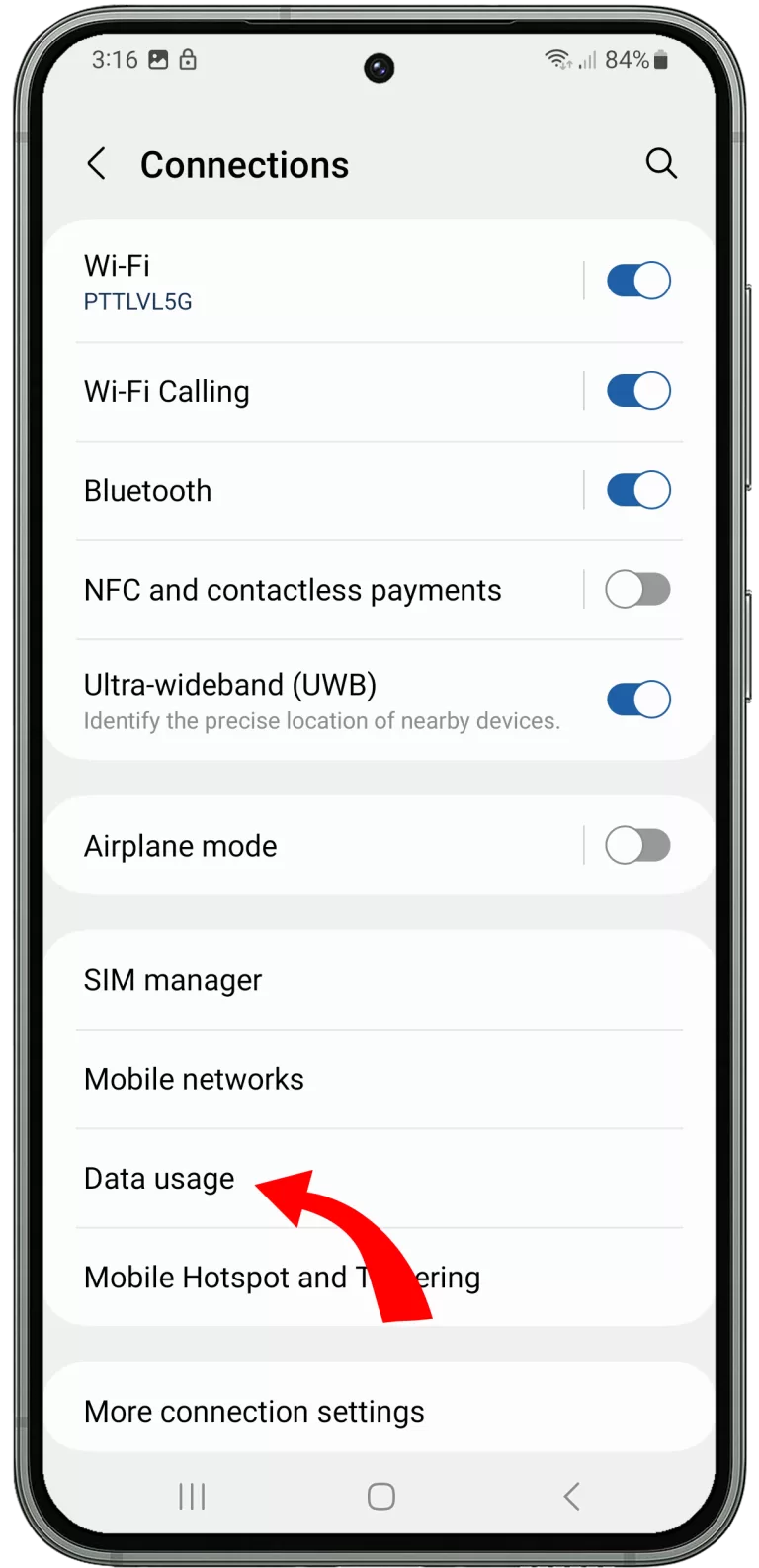The height and width of the screenshot is (1568, 759).
Task: Disable the Wi-Fi Calling switch
Action: coord(638,391)
